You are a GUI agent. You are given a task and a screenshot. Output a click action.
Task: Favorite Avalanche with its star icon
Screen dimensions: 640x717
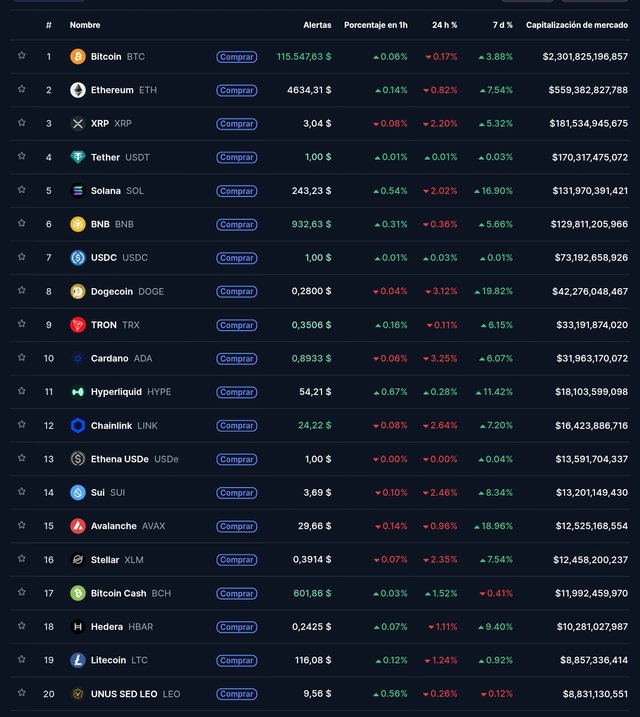pos(21,524)
